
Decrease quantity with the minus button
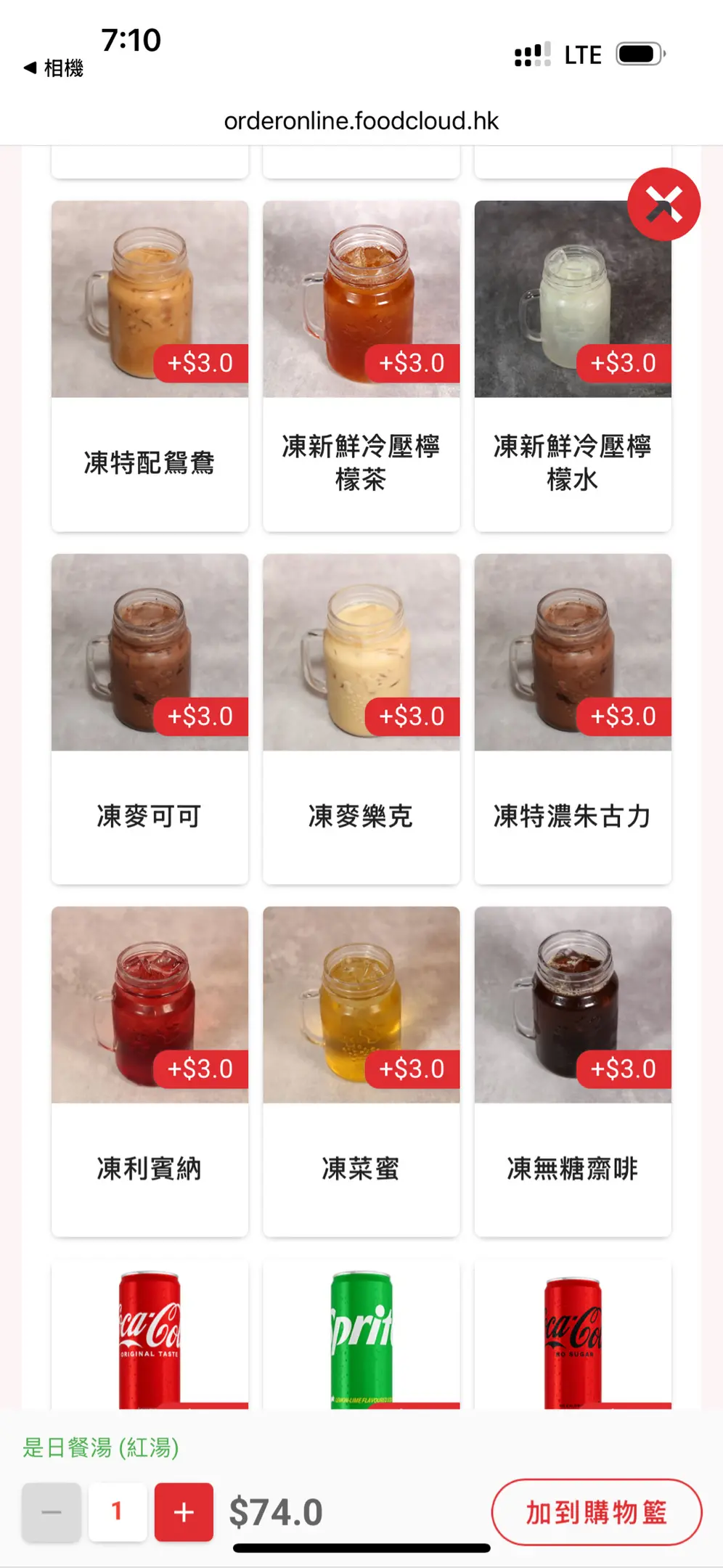[52, 1512]
